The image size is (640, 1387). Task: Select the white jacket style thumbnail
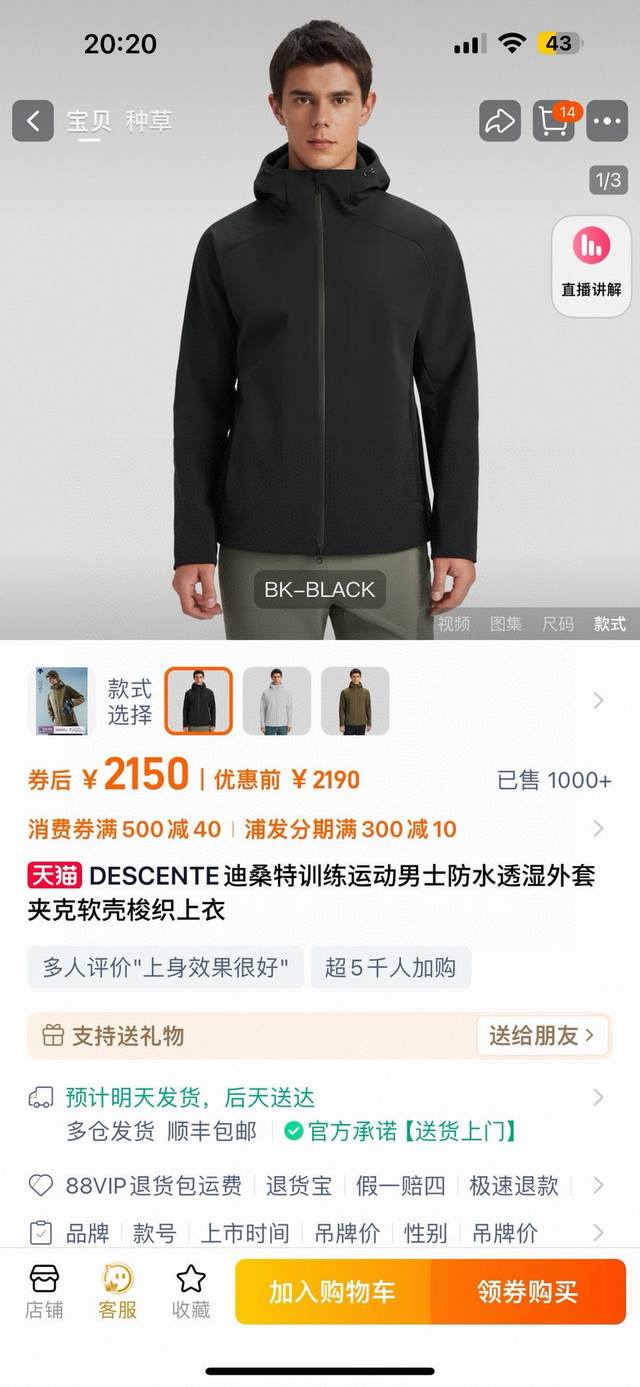277,701
